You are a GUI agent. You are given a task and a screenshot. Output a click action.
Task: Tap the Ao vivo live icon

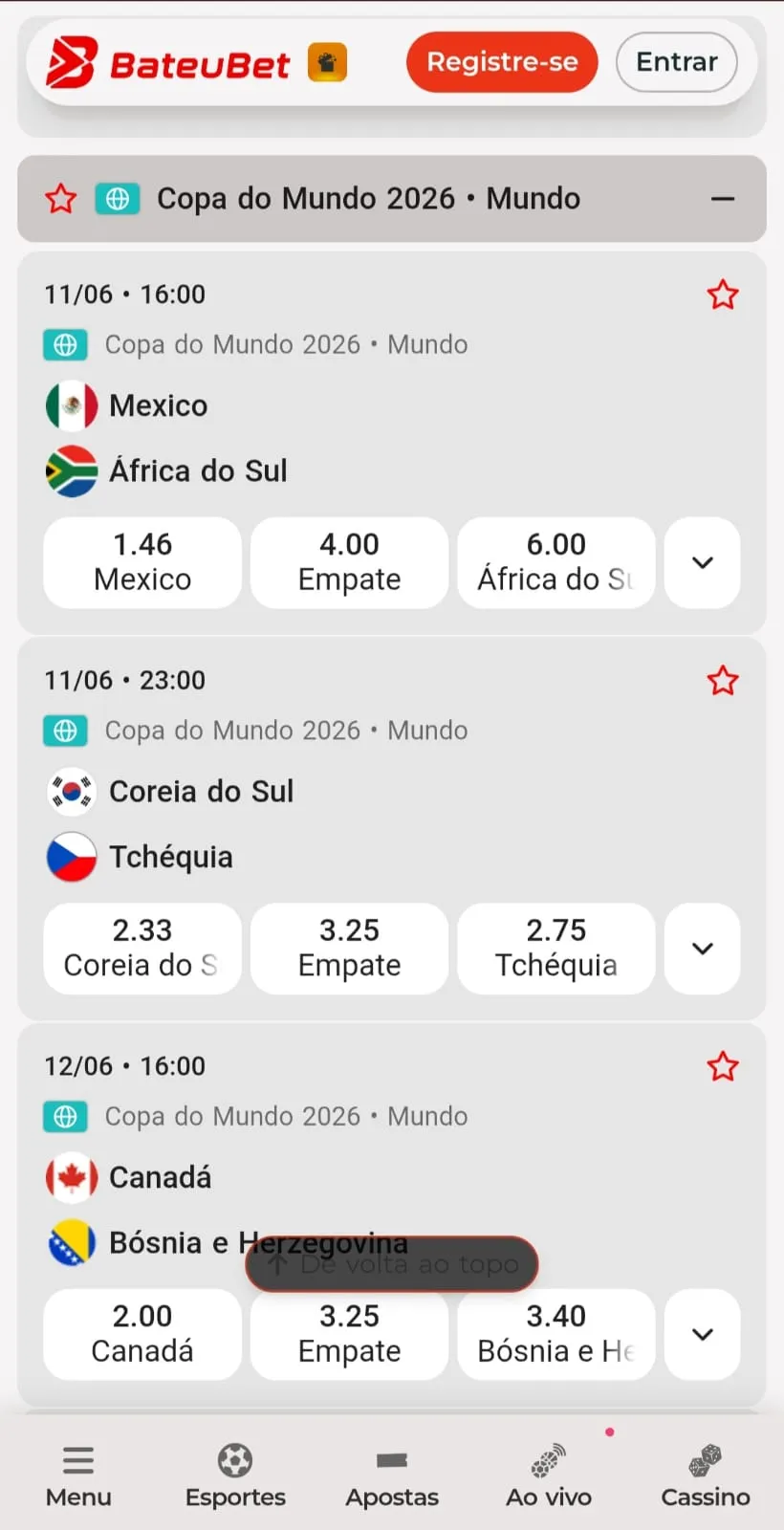pyautogui.click(x=548, y=1461)
